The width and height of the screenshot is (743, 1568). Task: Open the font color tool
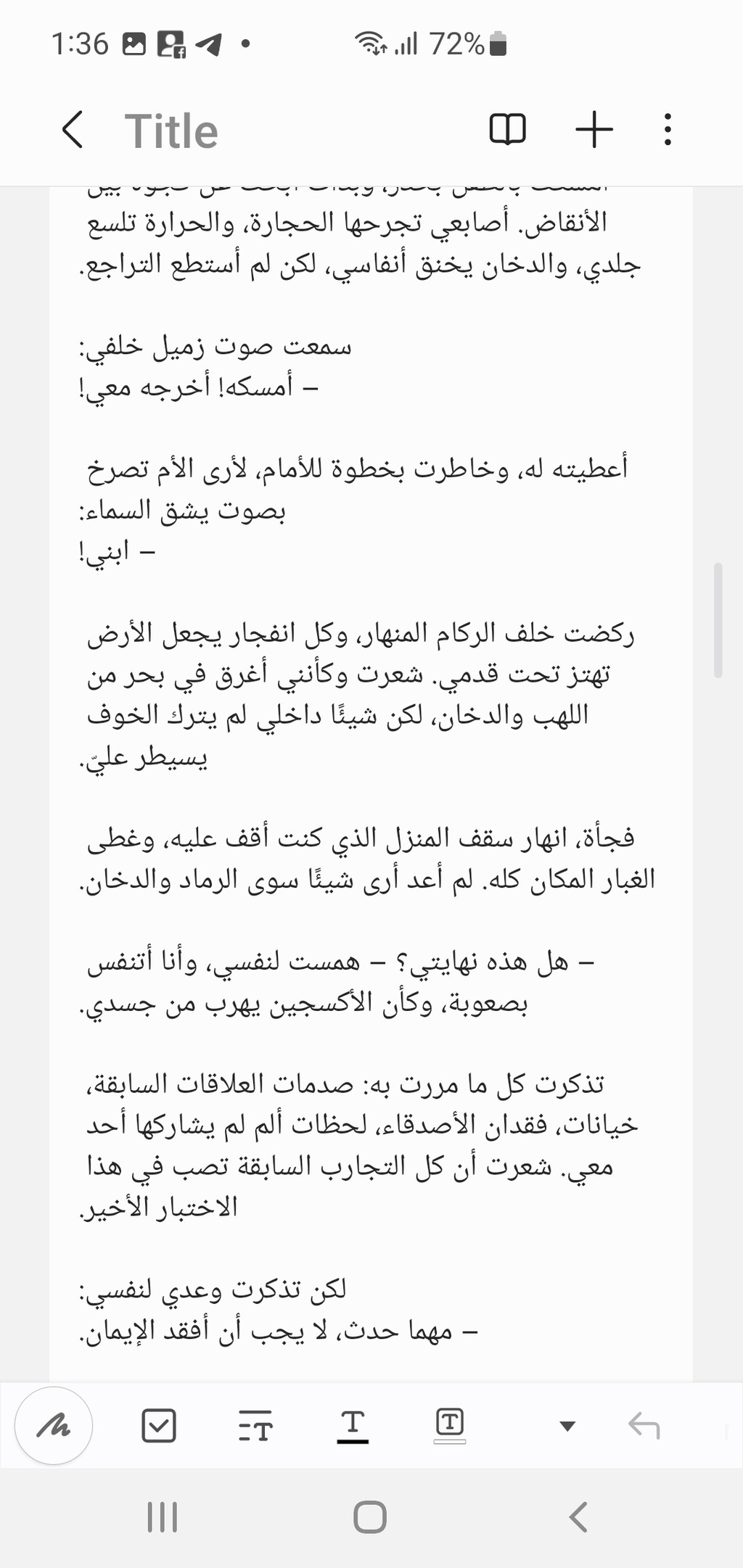point(353,1426)
